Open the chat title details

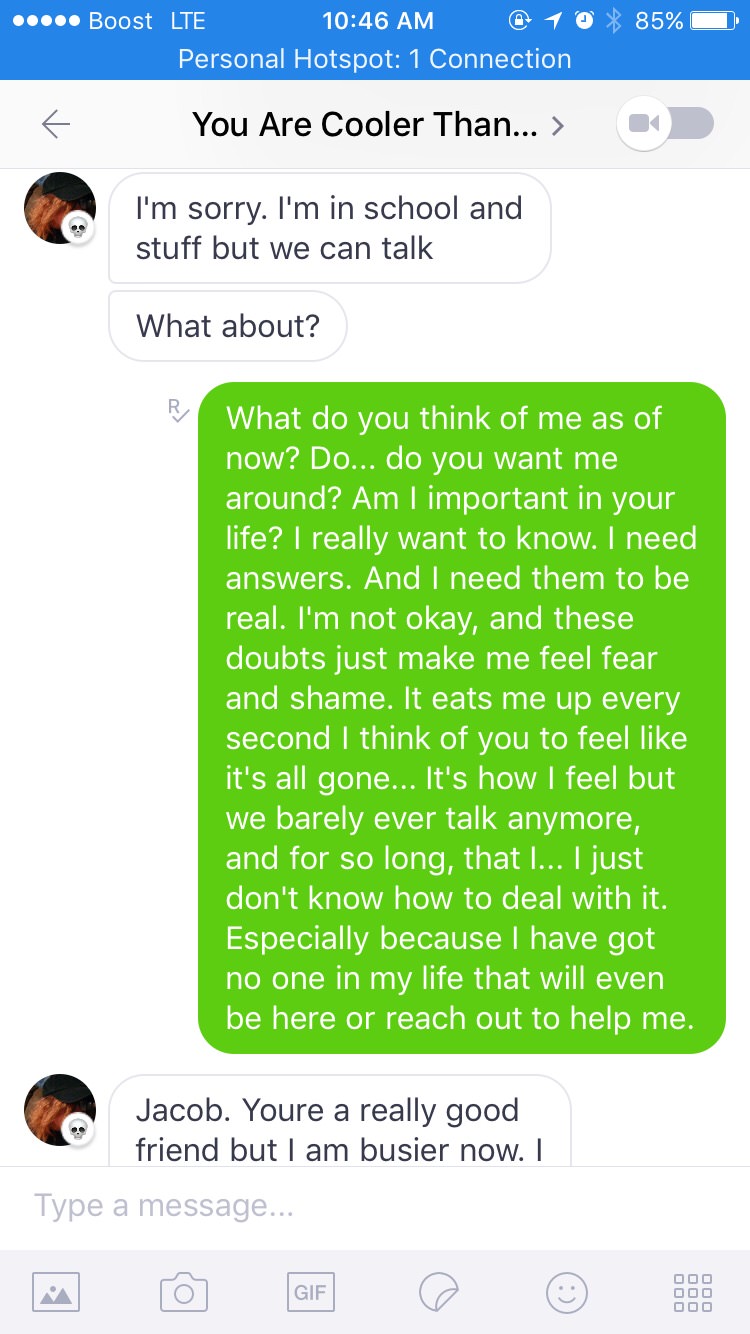pos(378,125)
